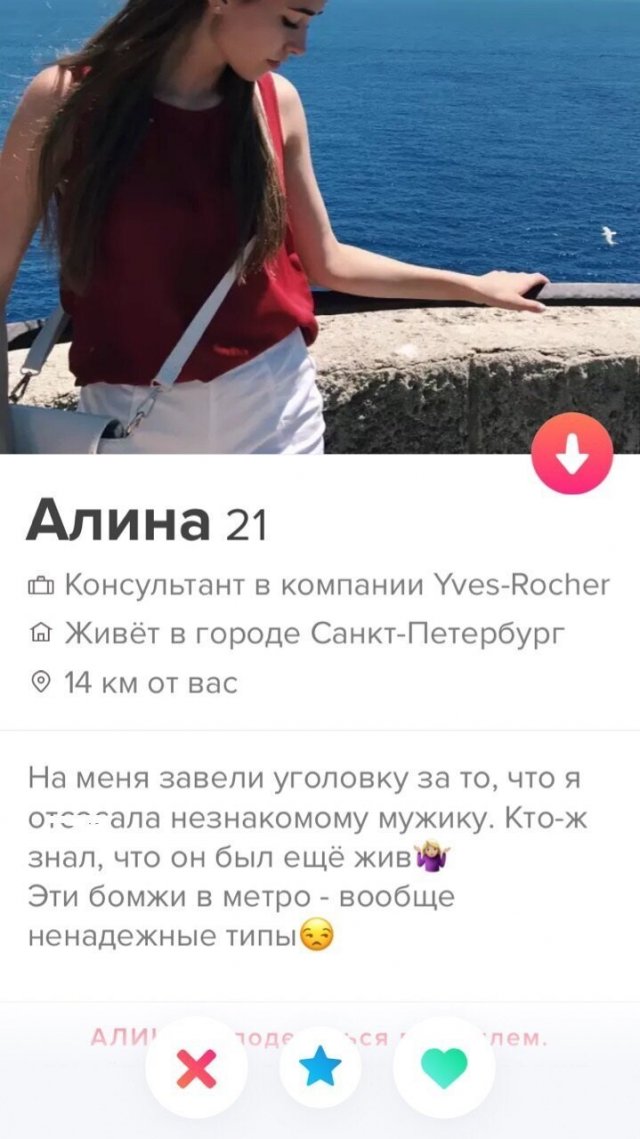640x1139 pixels.
Task: Like Алина with the green heart
Action: coord(444,1068)
